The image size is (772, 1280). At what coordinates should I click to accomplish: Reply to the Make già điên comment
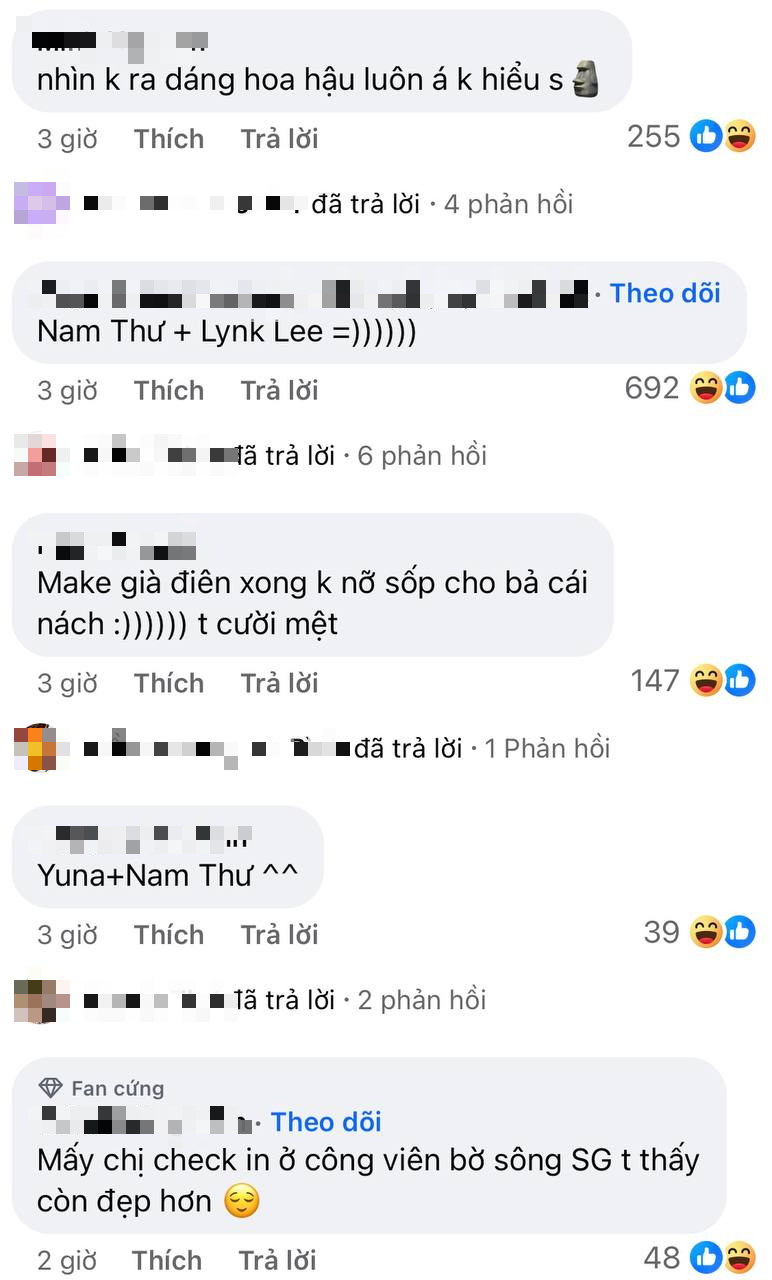coord(279,683)
